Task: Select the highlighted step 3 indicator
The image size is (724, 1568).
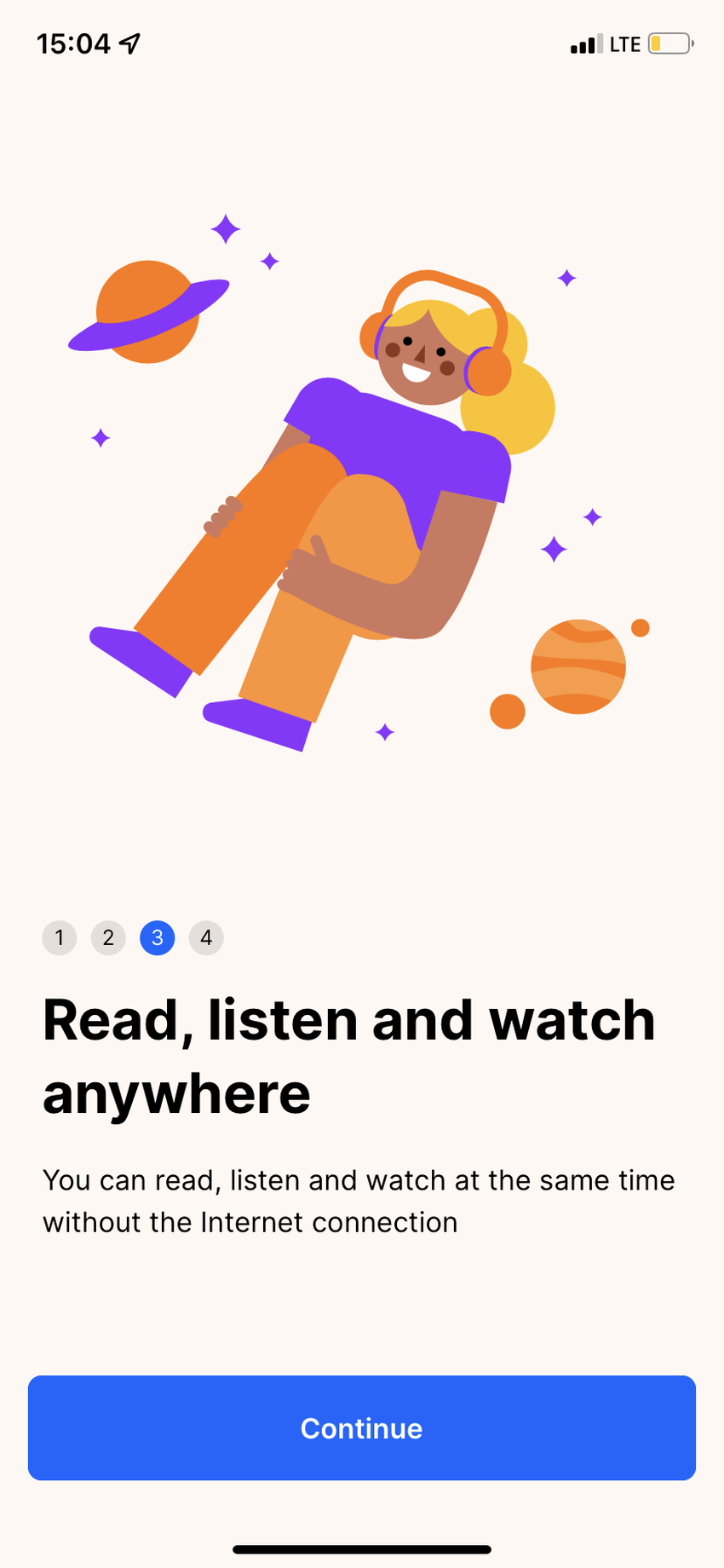Action: click(x=158, y=938)
